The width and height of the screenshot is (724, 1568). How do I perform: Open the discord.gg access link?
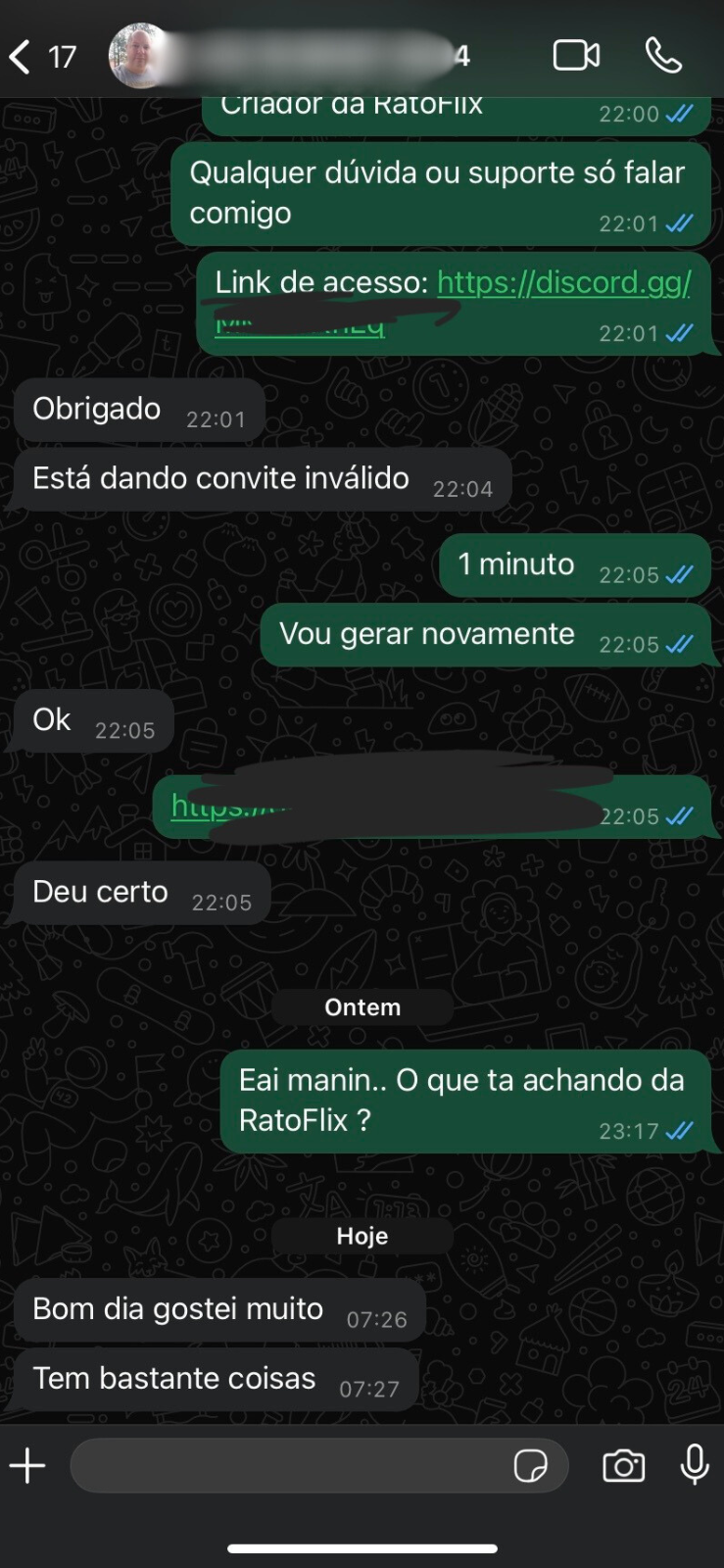coord(563,282)
